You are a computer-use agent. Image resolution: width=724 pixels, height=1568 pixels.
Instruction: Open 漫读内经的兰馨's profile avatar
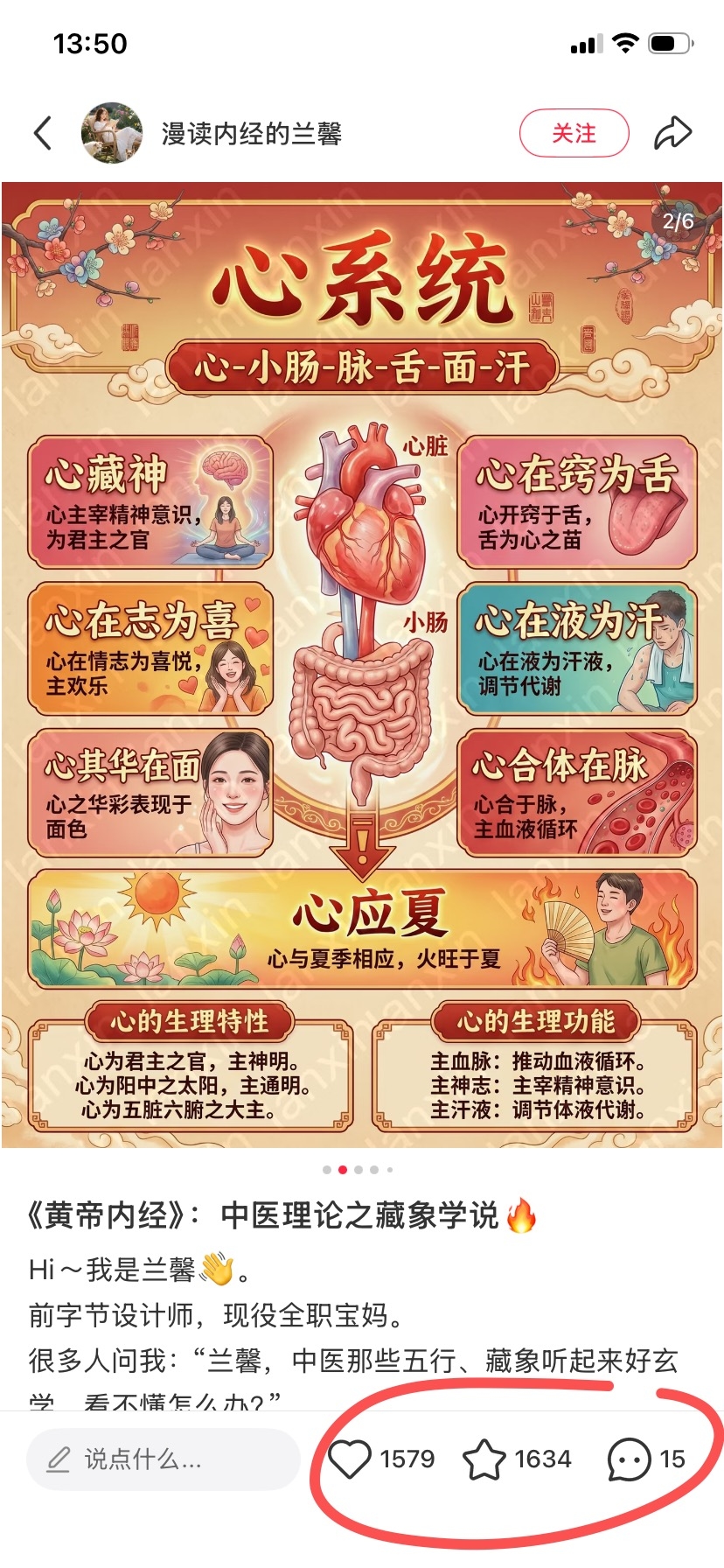pos(112,133)
